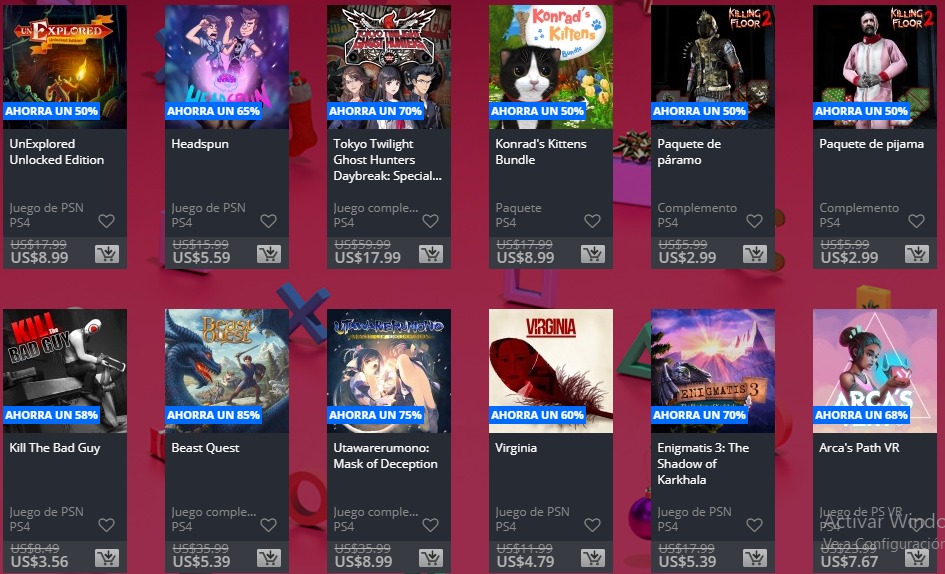Wishlist the Konrad's Kittens Bundle

(592, 221)
